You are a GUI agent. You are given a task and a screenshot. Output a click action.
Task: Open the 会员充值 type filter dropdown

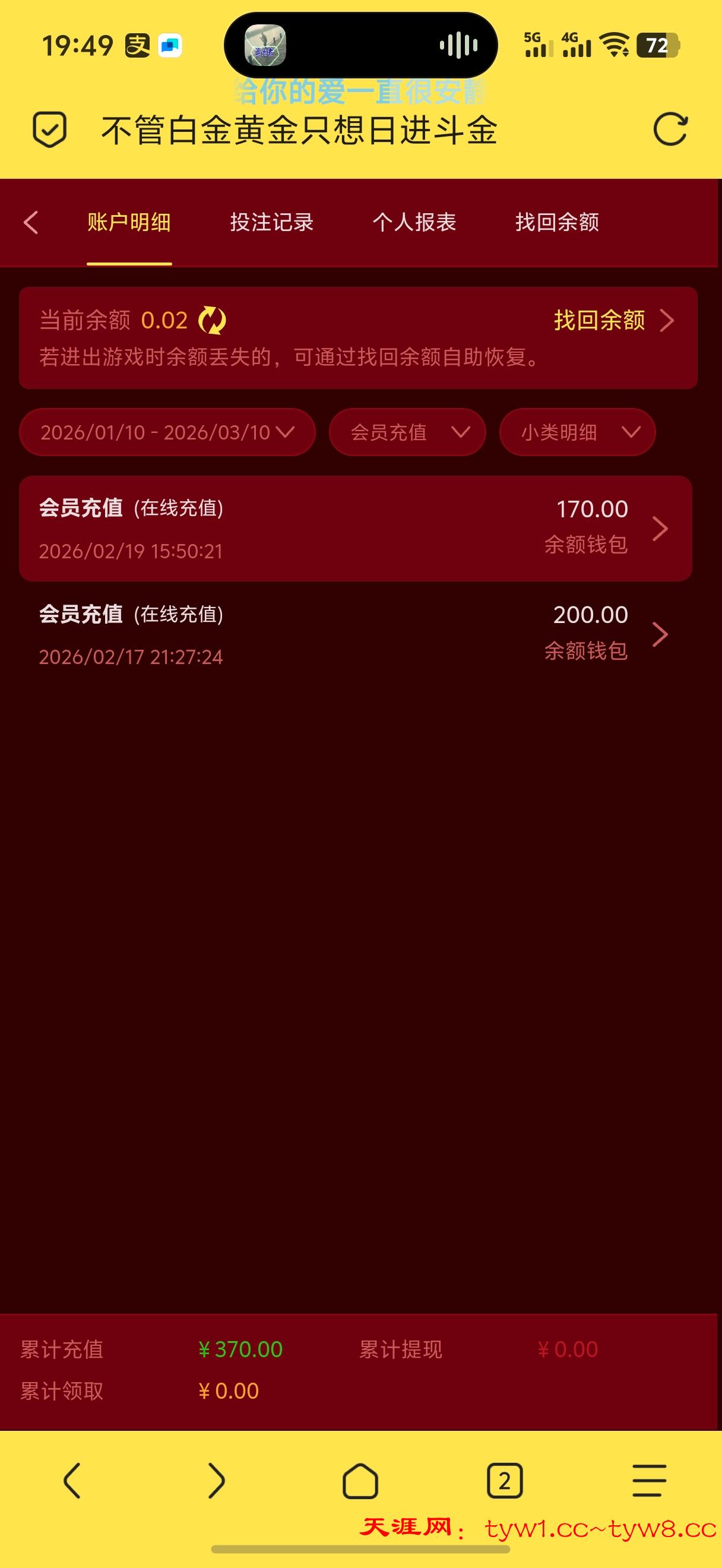407,432
